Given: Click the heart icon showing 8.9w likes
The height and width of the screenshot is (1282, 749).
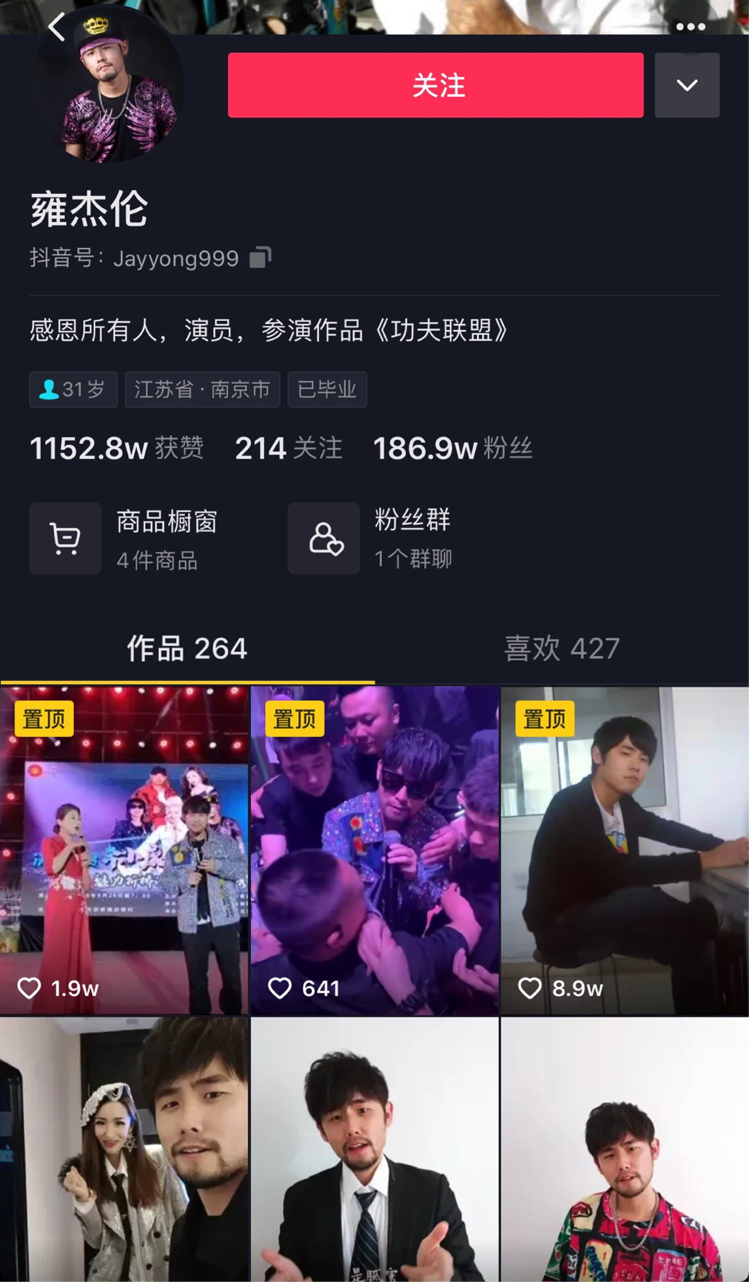Looking at the screenshot, I should (530, 988).
